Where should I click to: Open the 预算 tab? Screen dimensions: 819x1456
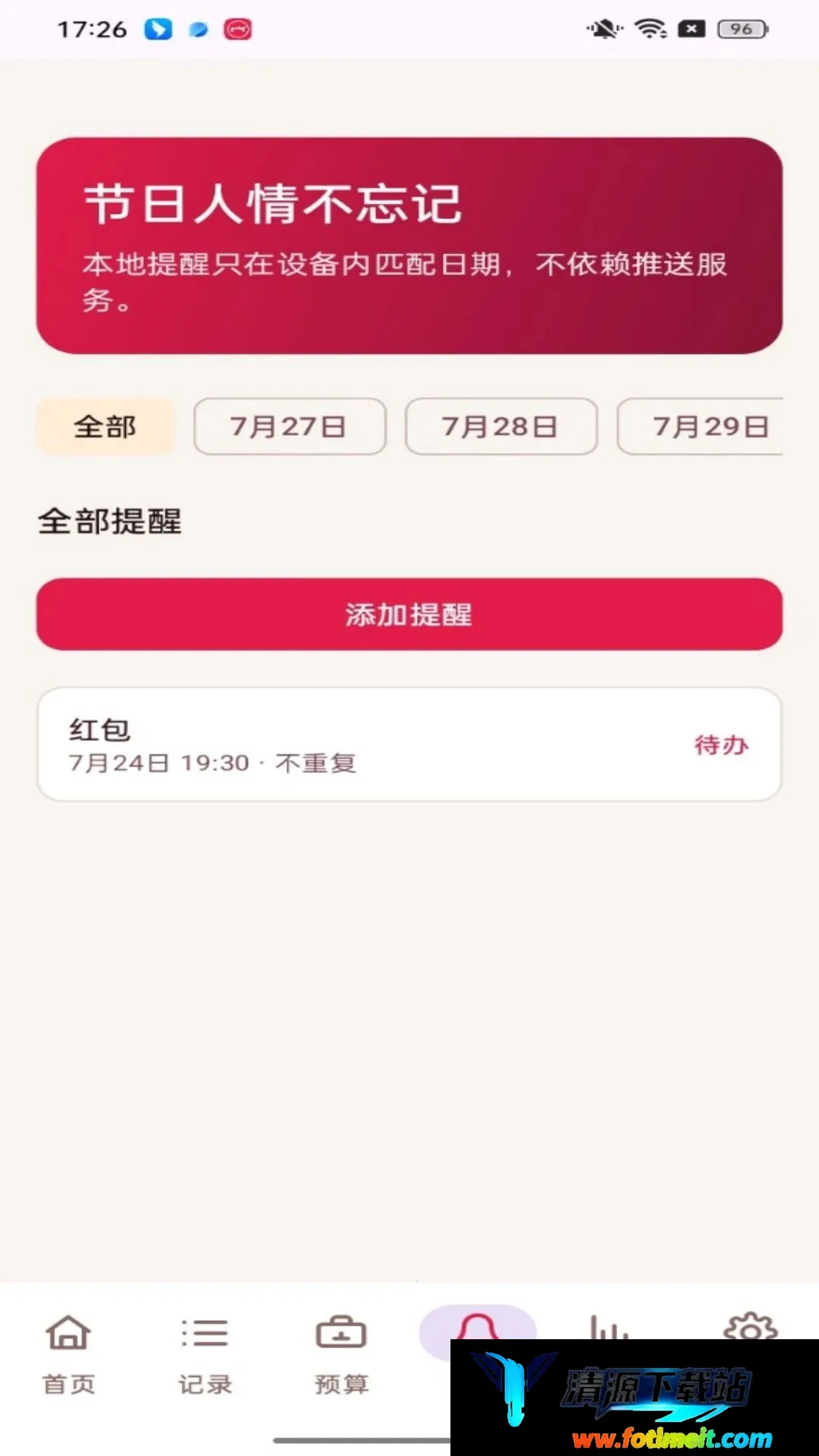point(341,1354)
